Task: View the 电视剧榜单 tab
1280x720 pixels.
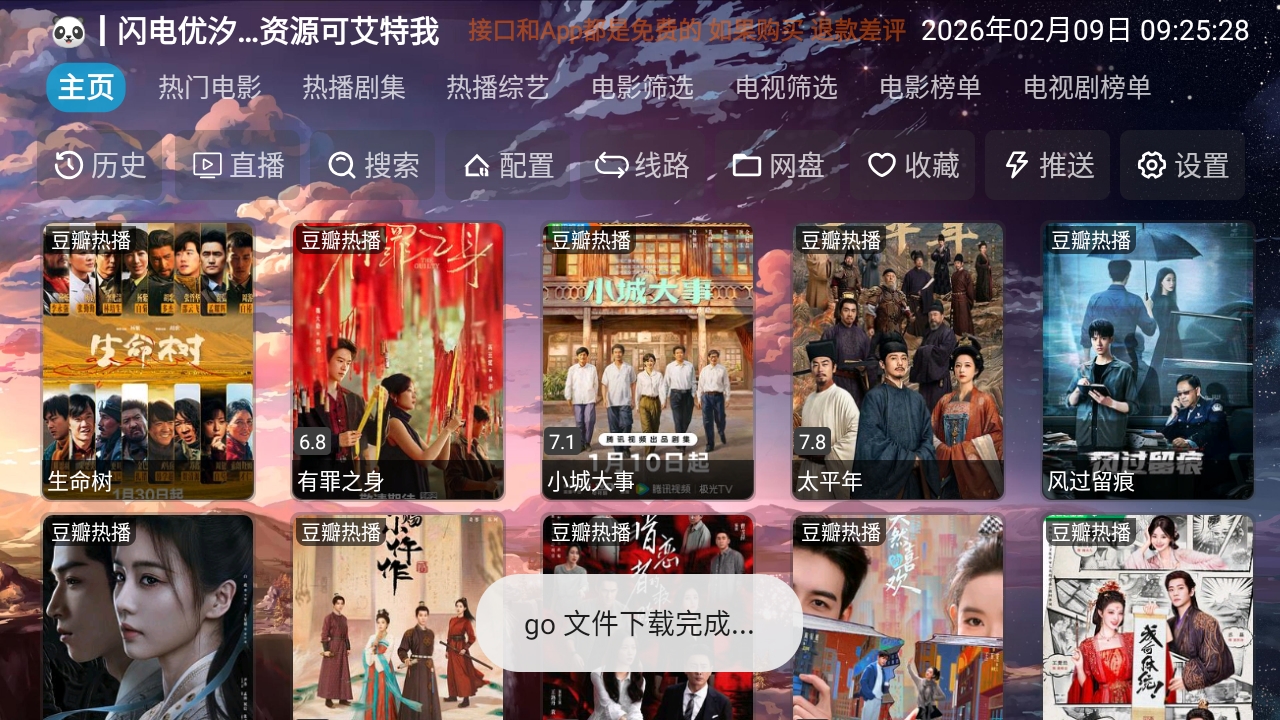Action: [1087, 88]
